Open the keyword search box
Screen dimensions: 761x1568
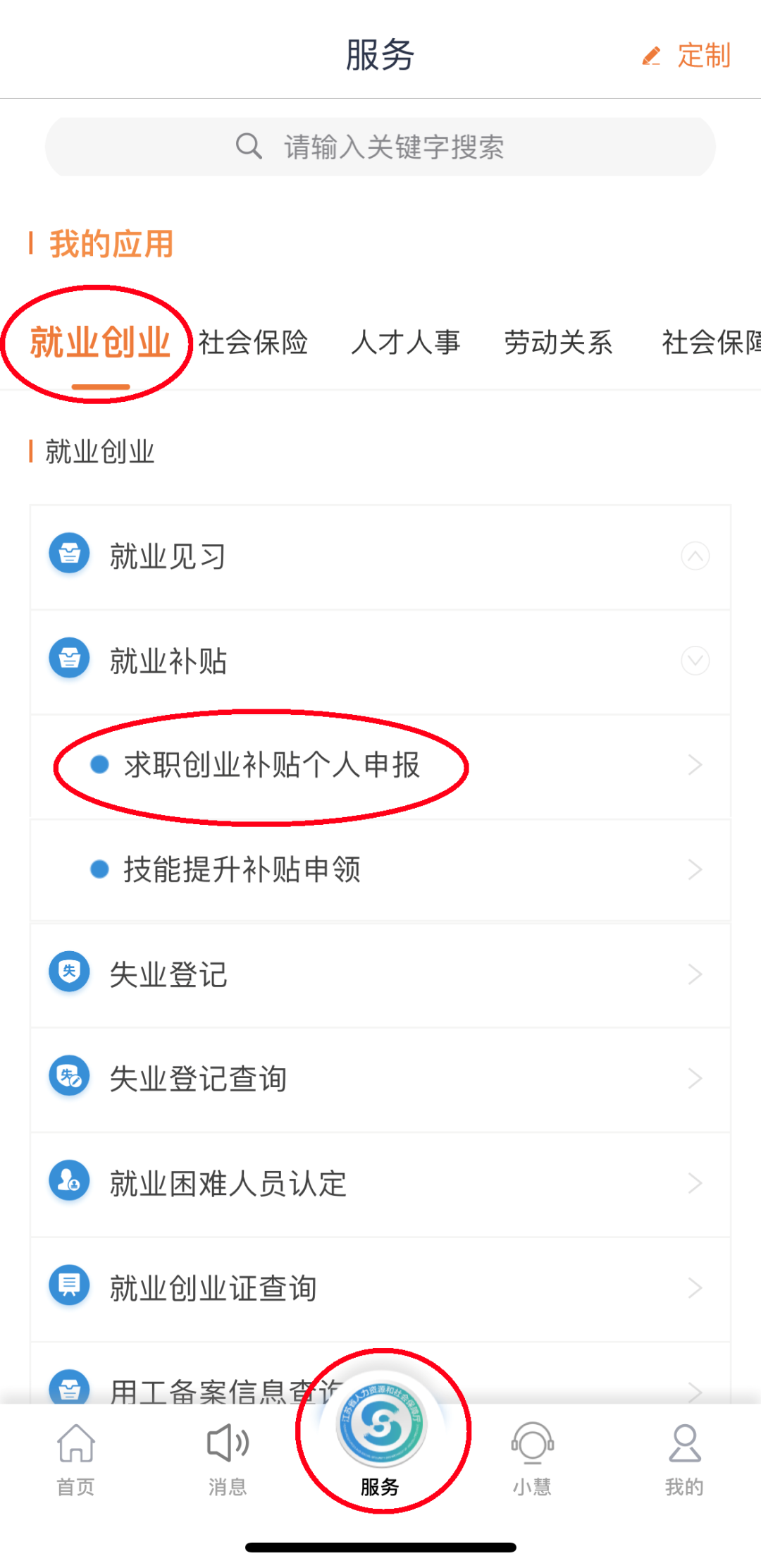pos(380,147)
